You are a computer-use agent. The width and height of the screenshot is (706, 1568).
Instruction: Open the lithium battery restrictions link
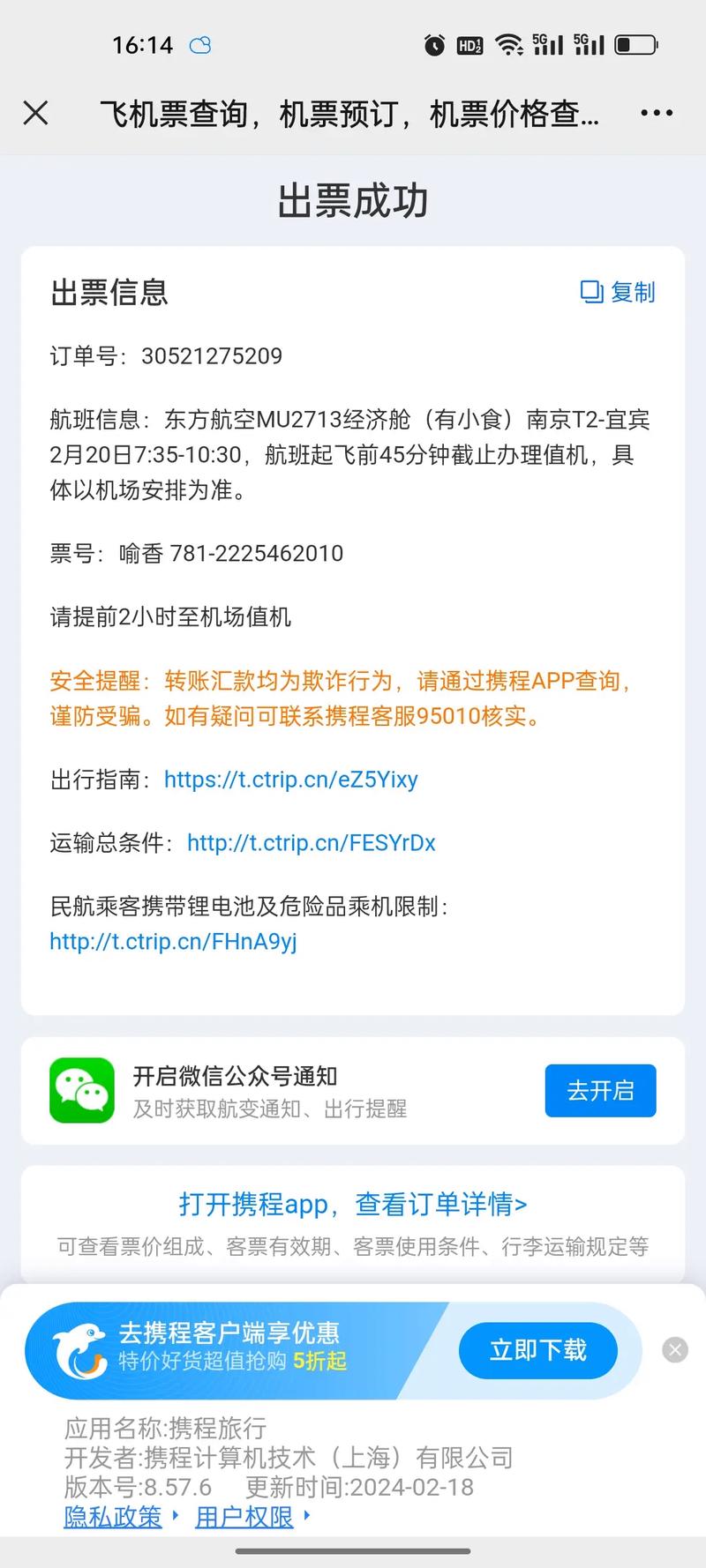pyautogui.click(x=173, y=942)
